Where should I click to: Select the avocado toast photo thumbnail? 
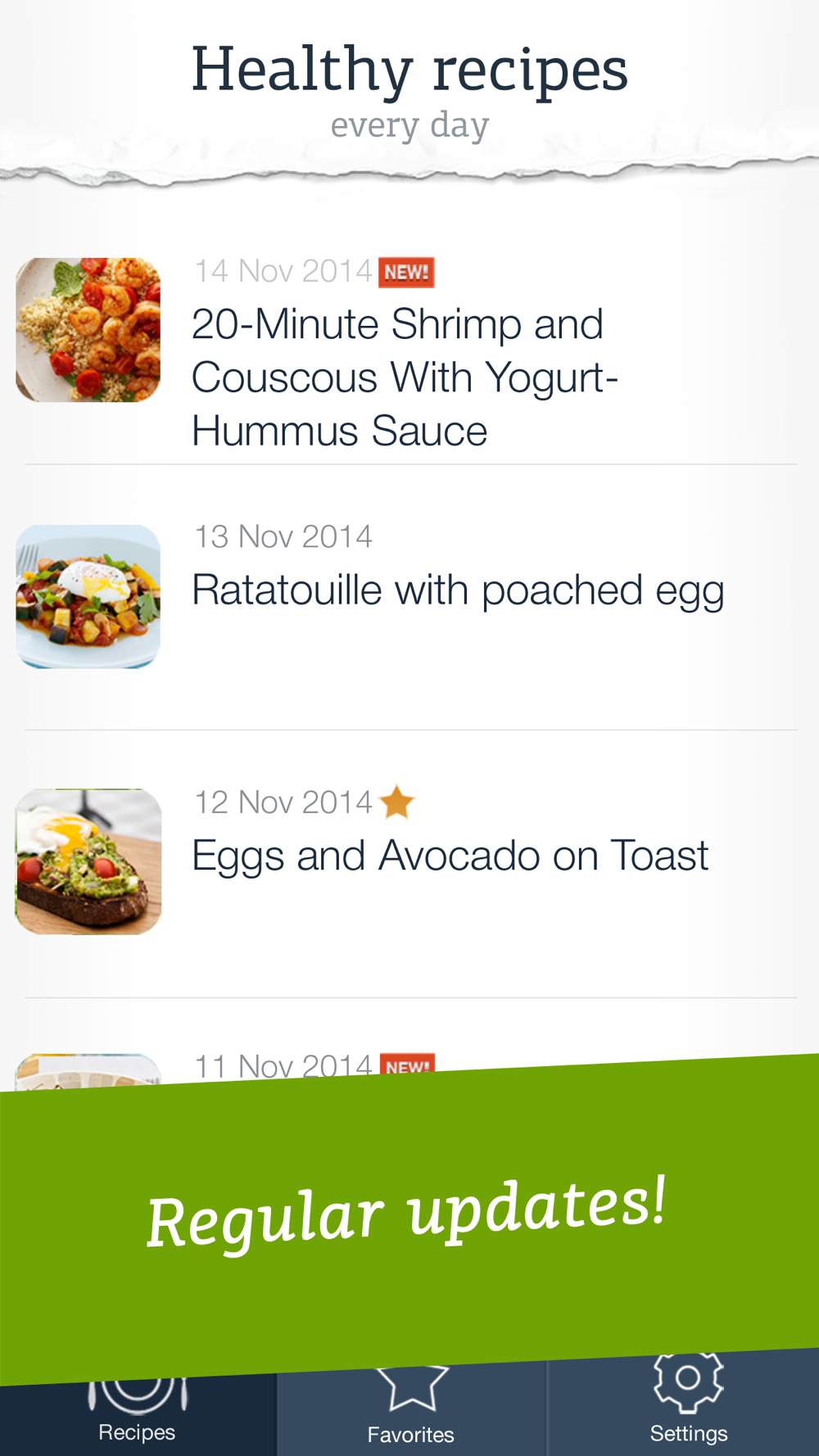[88, 861]
